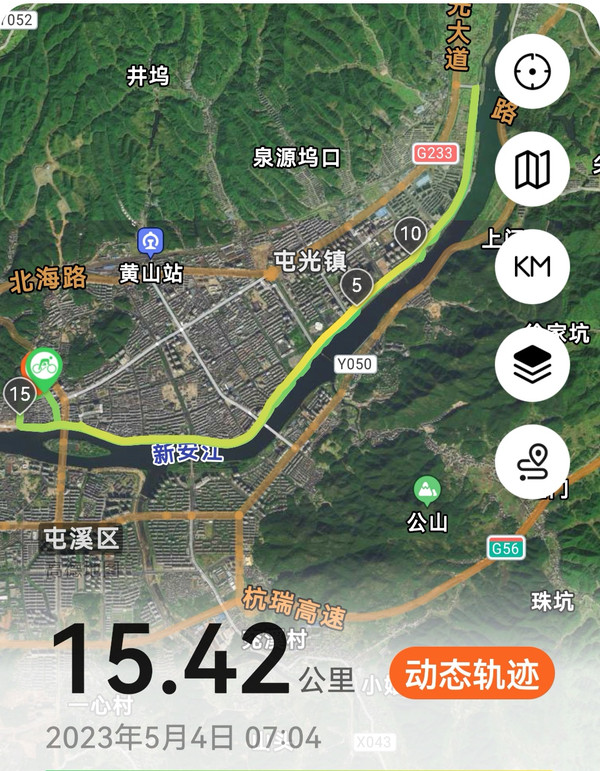The height and width of the screenshot is (771, 600).
Task: Open the map layers options
Action: click(x=532, y=365)
